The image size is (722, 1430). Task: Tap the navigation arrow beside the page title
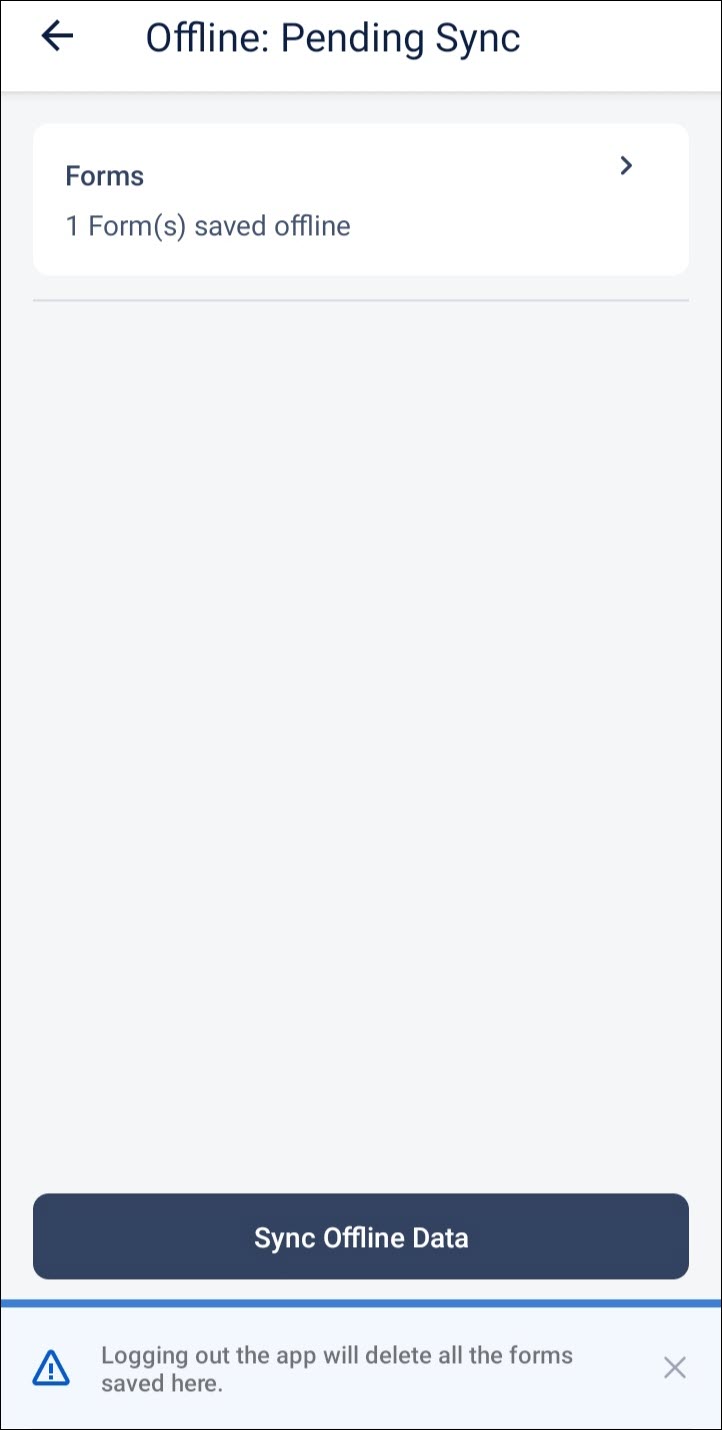[x=57, y=36]
